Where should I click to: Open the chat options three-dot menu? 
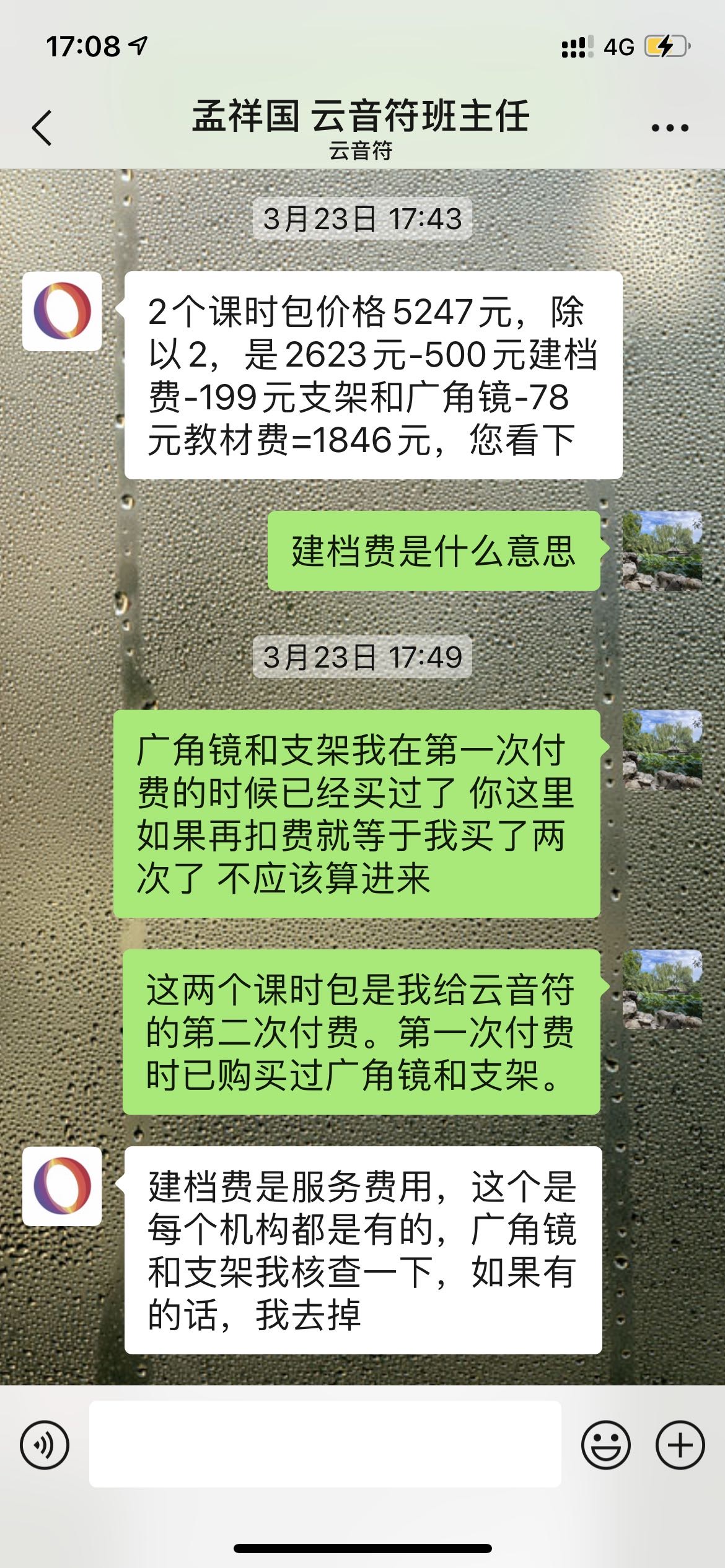tap(670, 128)
